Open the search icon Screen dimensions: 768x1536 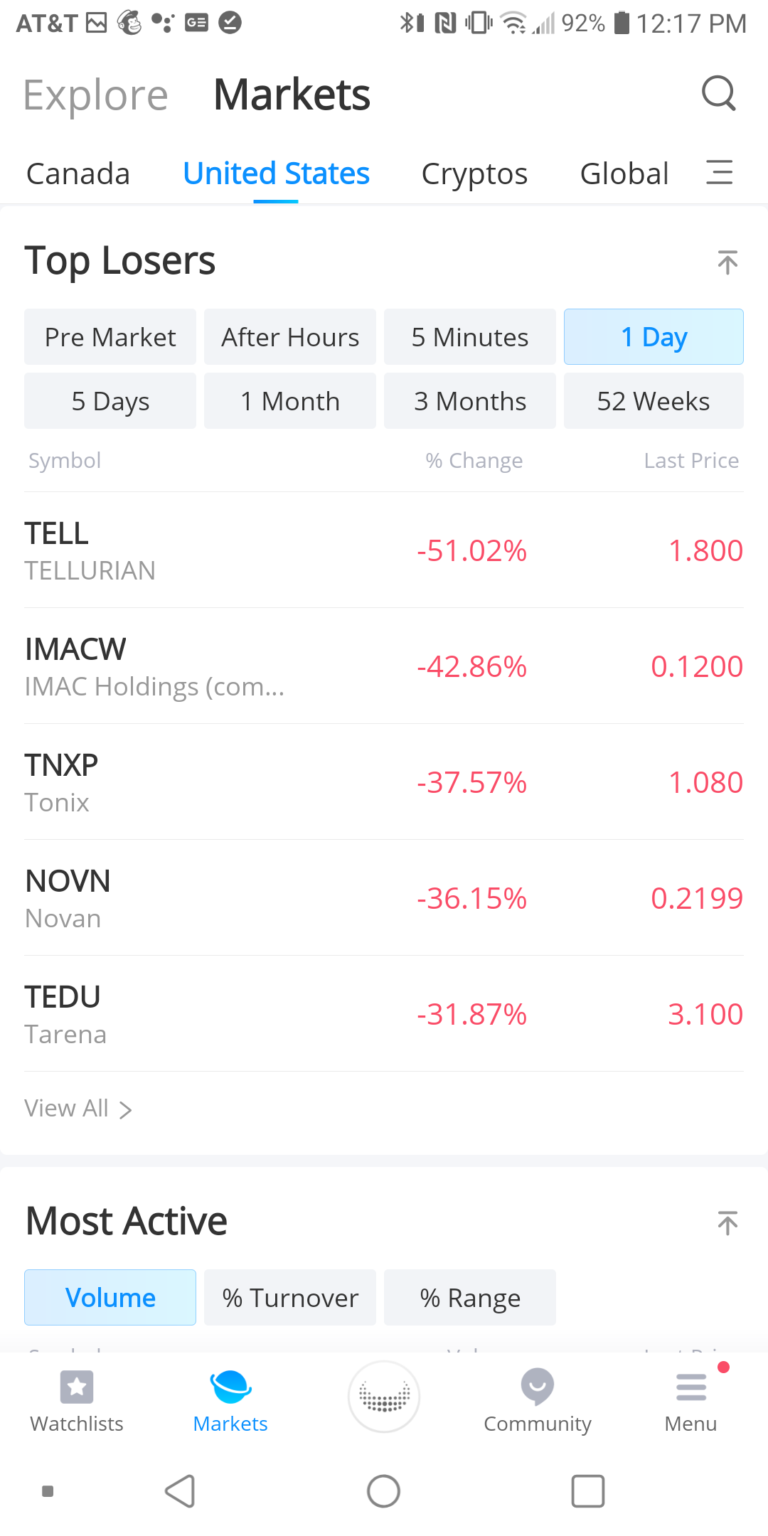(x=719, y=93)
